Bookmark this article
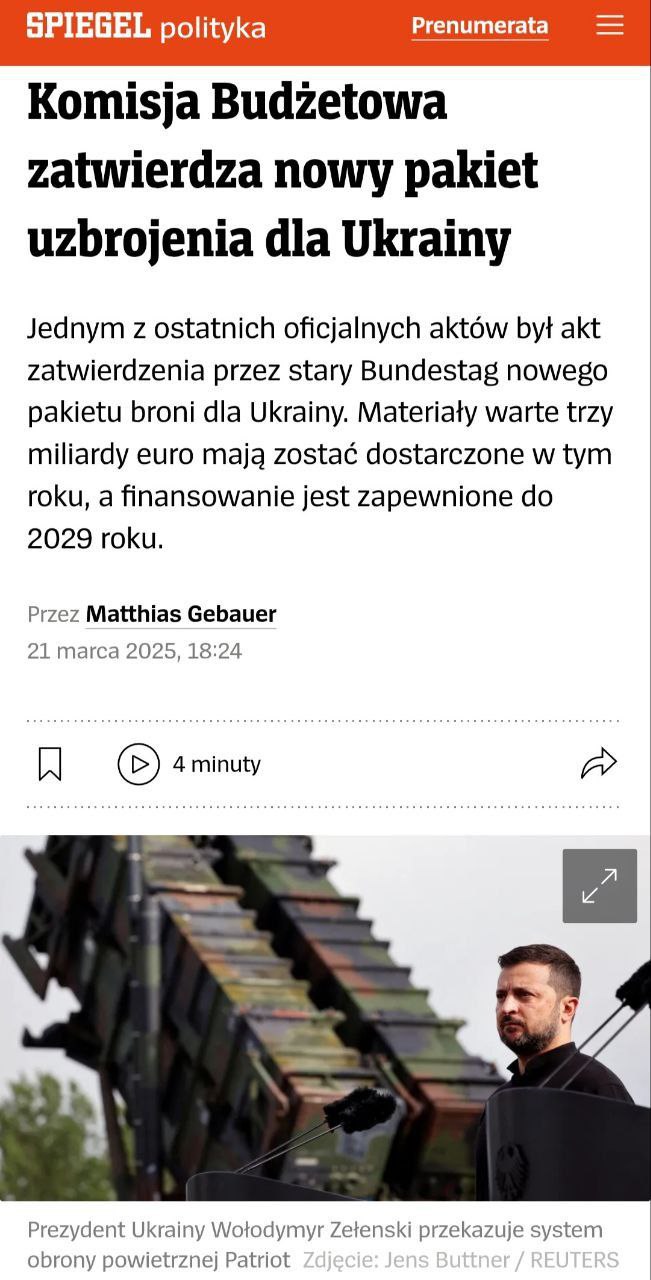Viewport: 651px width, 1280px height. (50, 764)
